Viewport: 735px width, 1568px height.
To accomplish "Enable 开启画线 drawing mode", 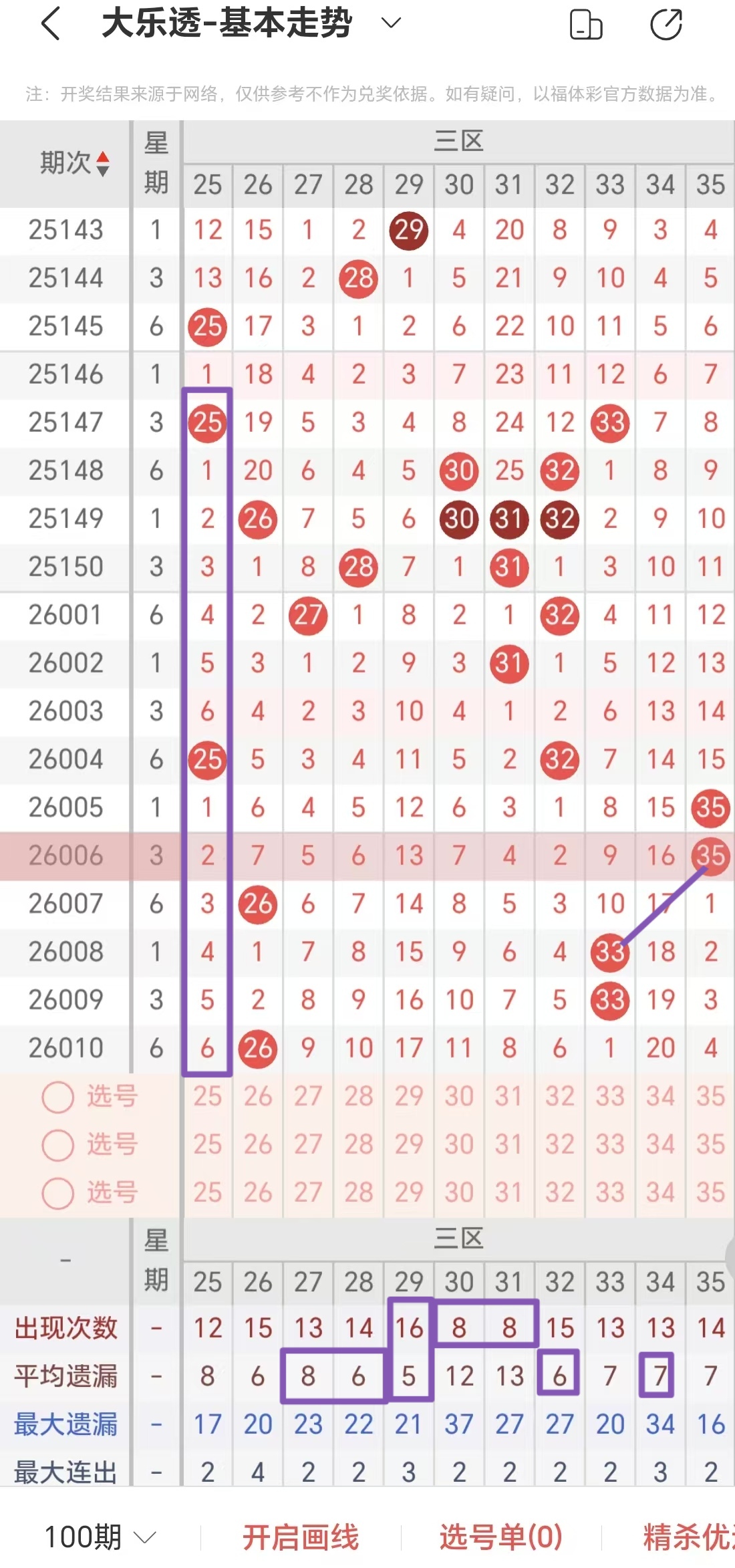I will pos(301,1534).
